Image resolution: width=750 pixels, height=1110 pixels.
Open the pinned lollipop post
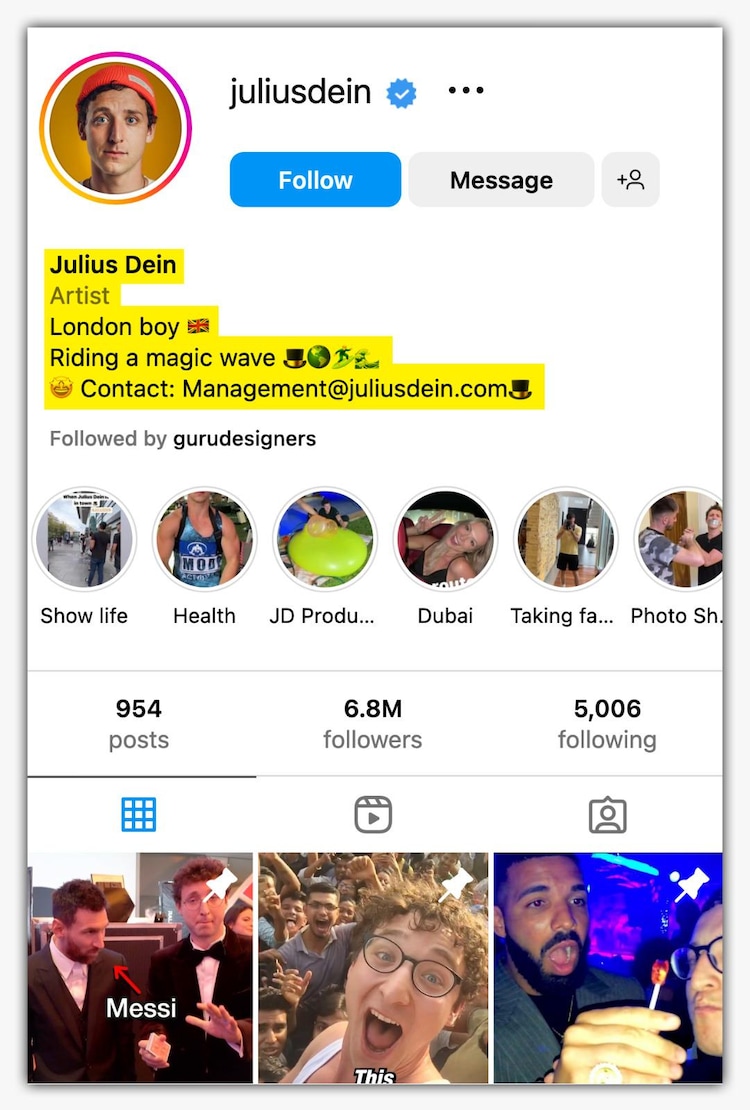click(x=608, y=967)
